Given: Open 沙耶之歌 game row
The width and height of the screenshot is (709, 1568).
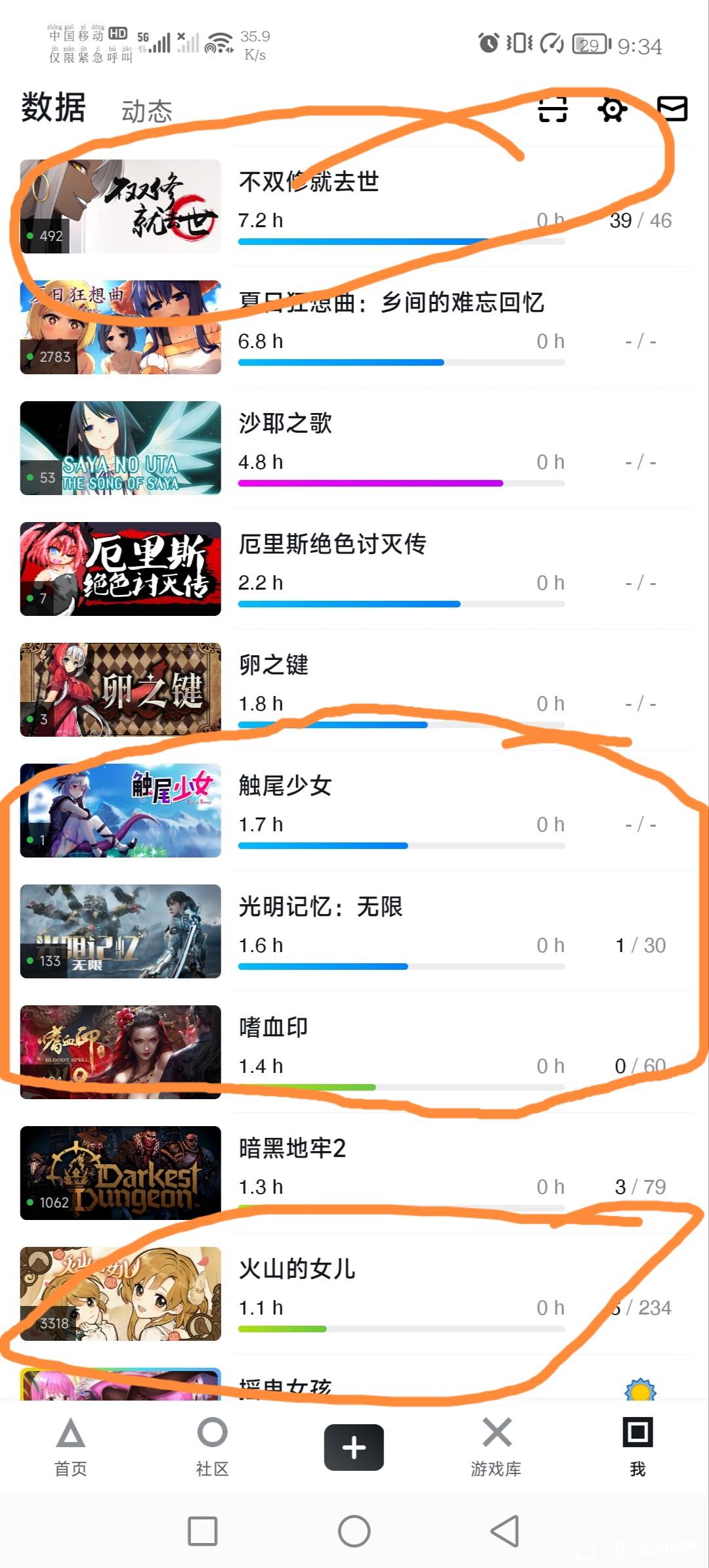Looking at the screenshot, I should tap(356, 448).
